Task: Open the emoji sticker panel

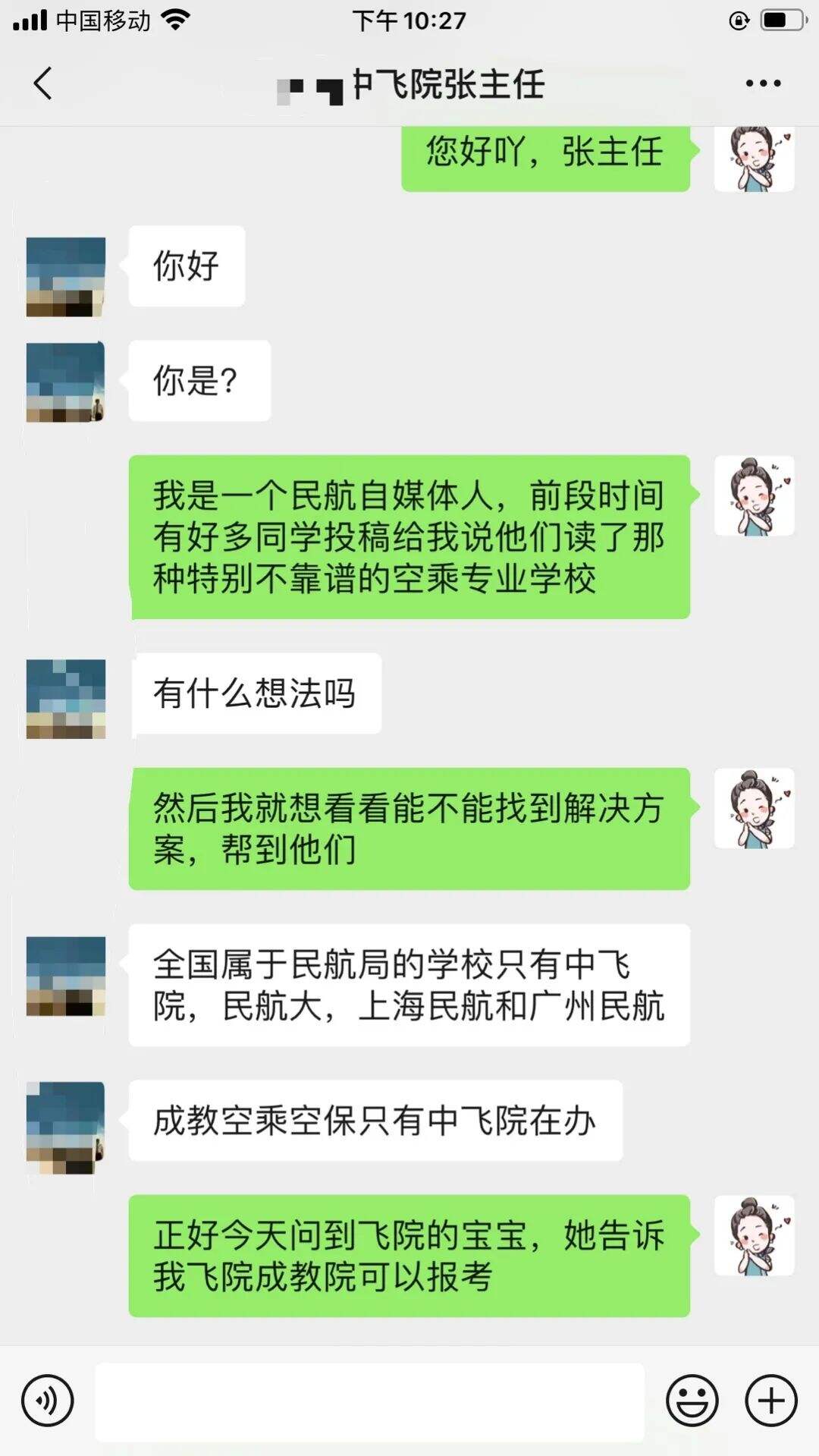Action: (692, 1400)
